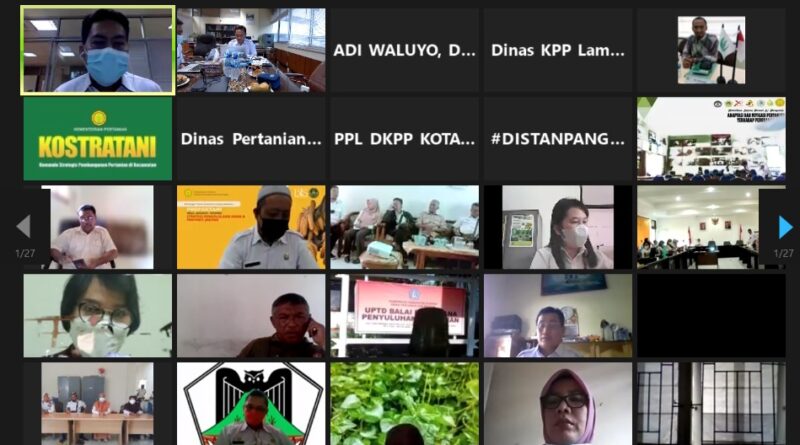Select ADI WALUYO participant tile

click(x=404, y=50)
